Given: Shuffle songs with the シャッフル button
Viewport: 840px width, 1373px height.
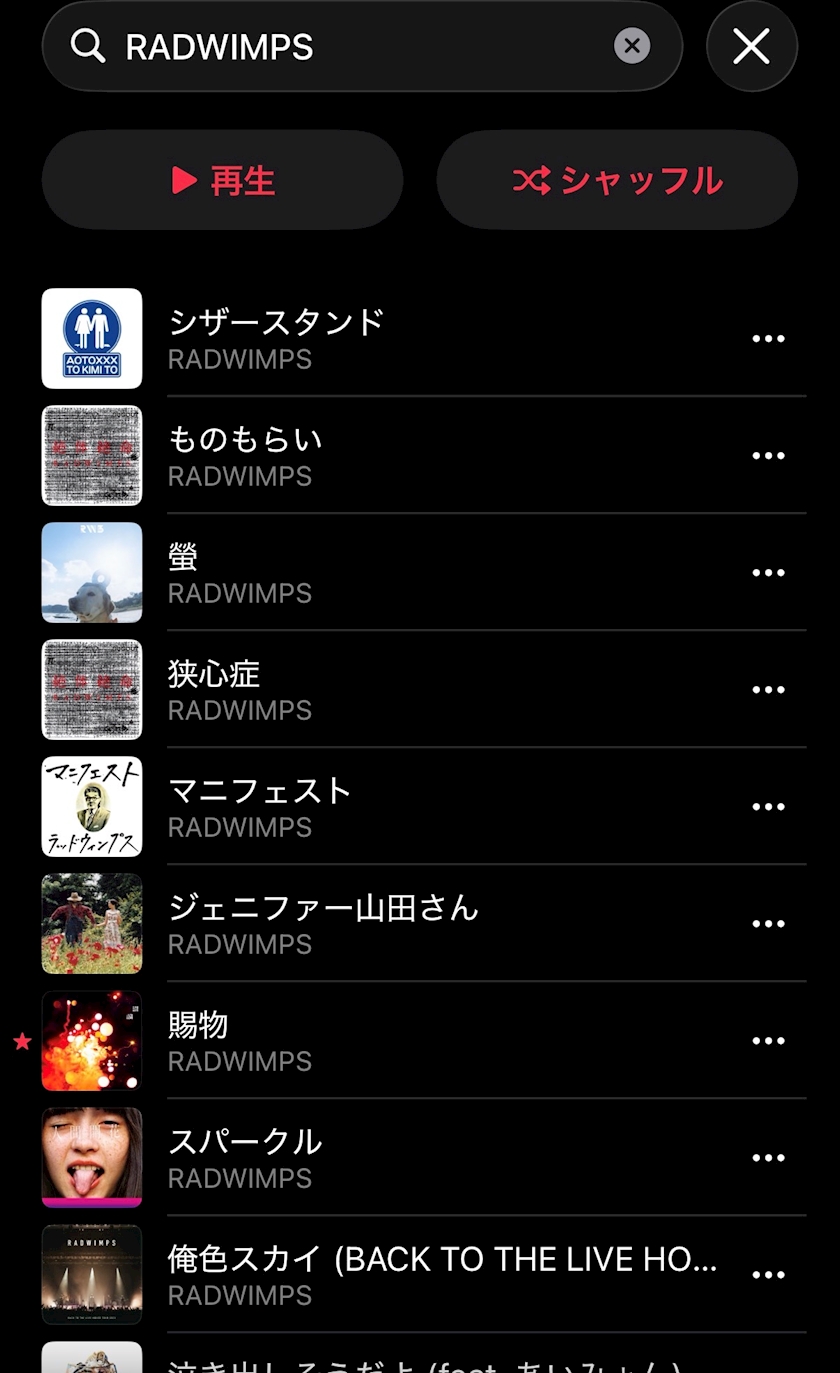Looking at the screenshot, I should [x=617, y=180].
